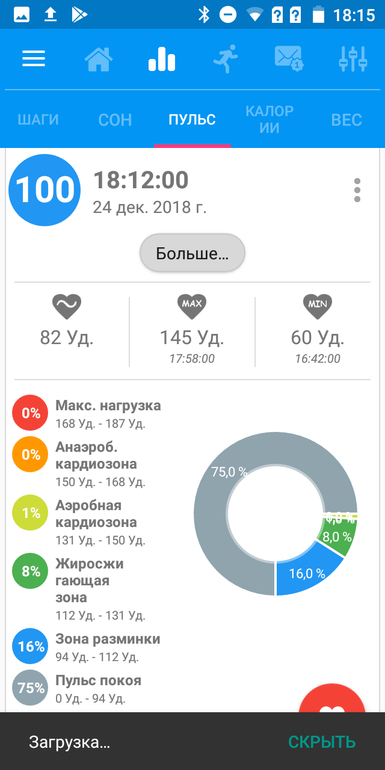Open the bar chart statistics section
The width and height of the screenshot is (385, 770).
[162, 60]
